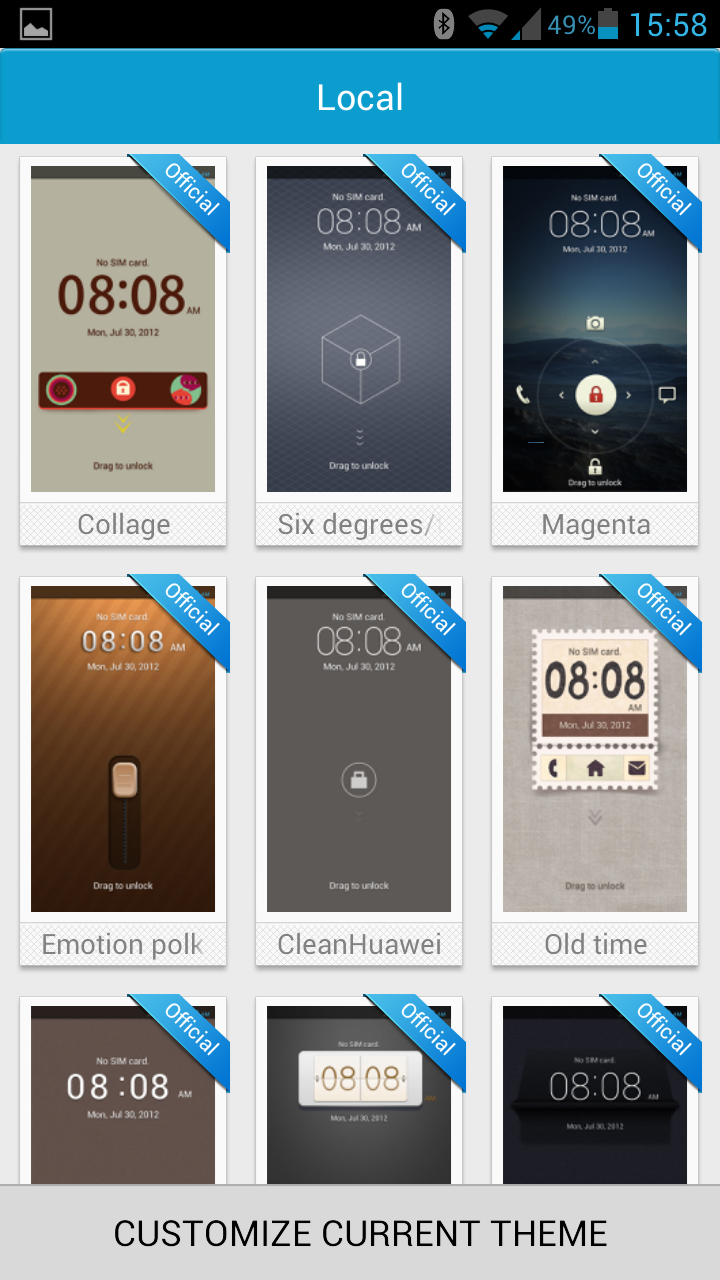Tap Customize Current Theme button
Screen dimensions: 720x1280
[x=360, y=1233]
